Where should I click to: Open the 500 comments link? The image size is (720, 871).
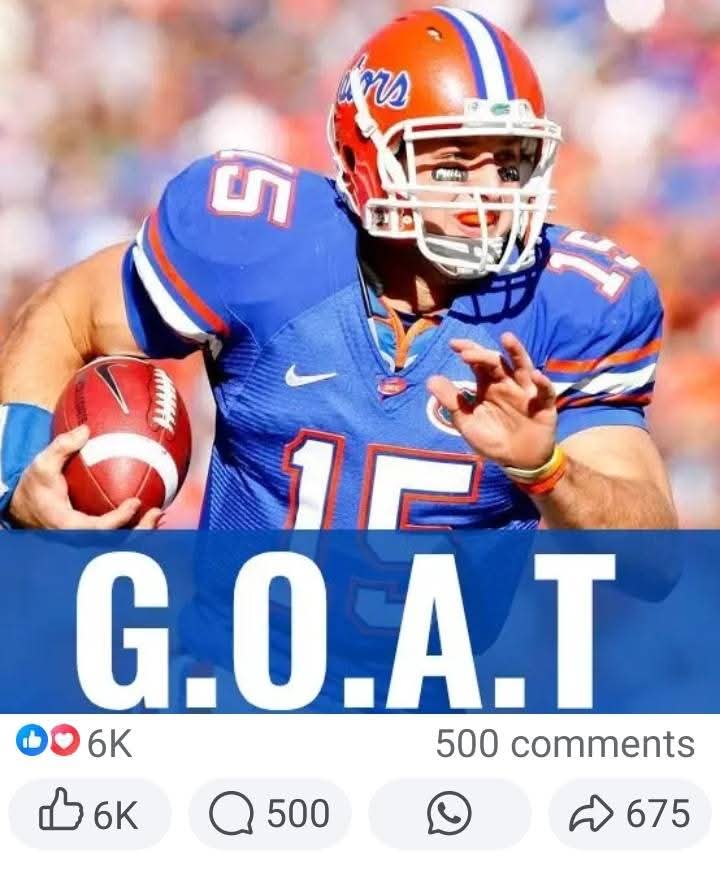point(564,743)
